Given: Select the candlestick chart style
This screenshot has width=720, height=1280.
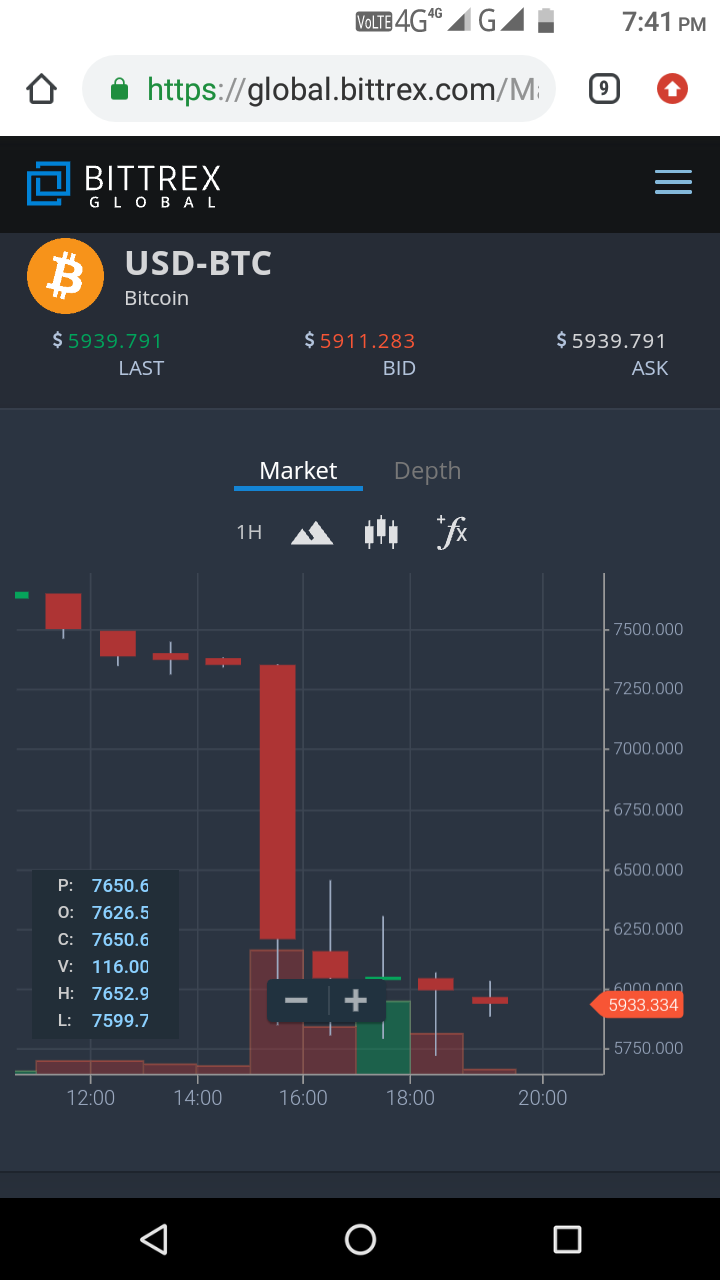Looking at the screenshot, I should tap(381, 532).
